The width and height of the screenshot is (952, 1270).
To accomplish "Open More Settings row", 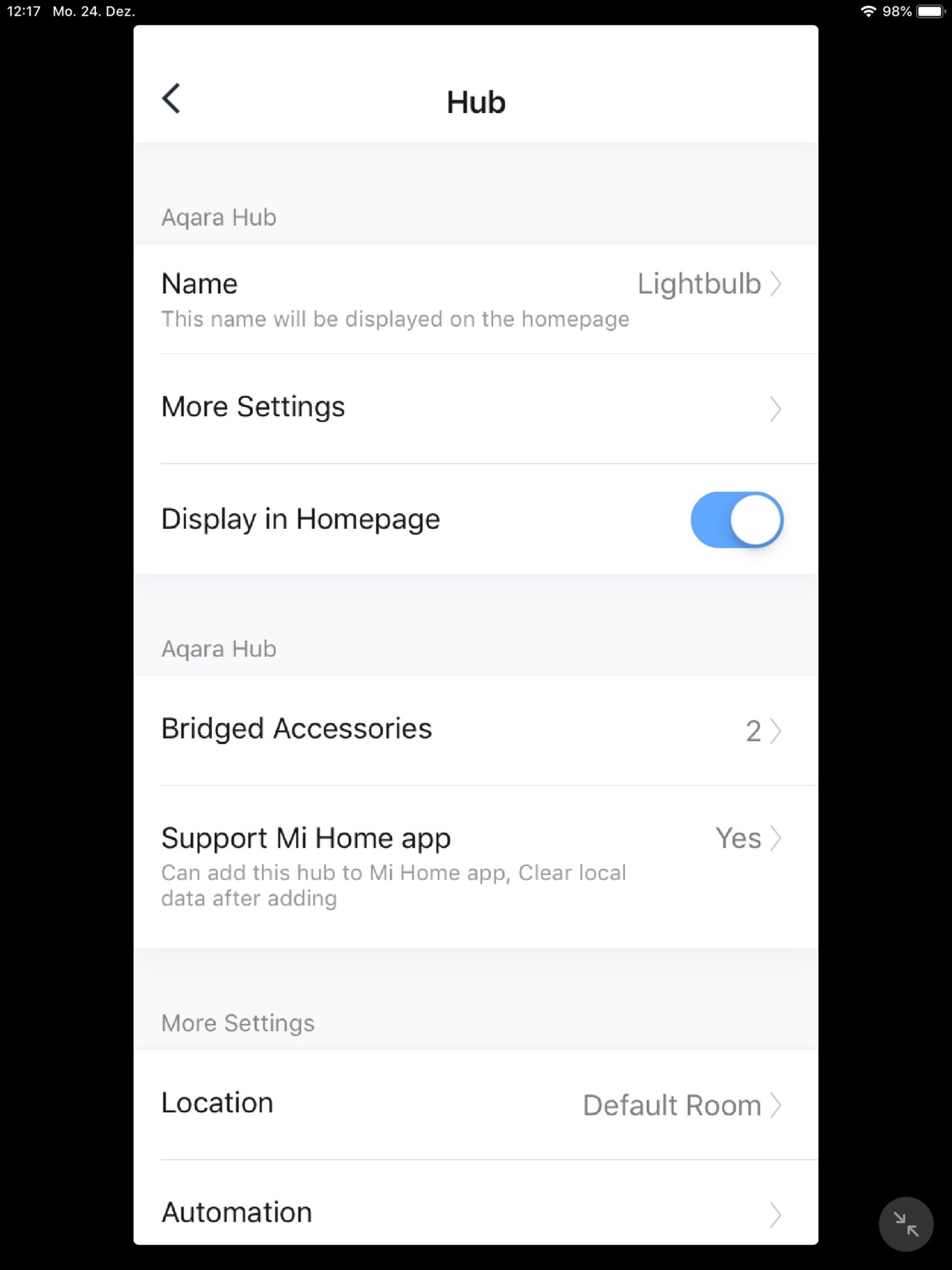I will [x=475, y=408].
